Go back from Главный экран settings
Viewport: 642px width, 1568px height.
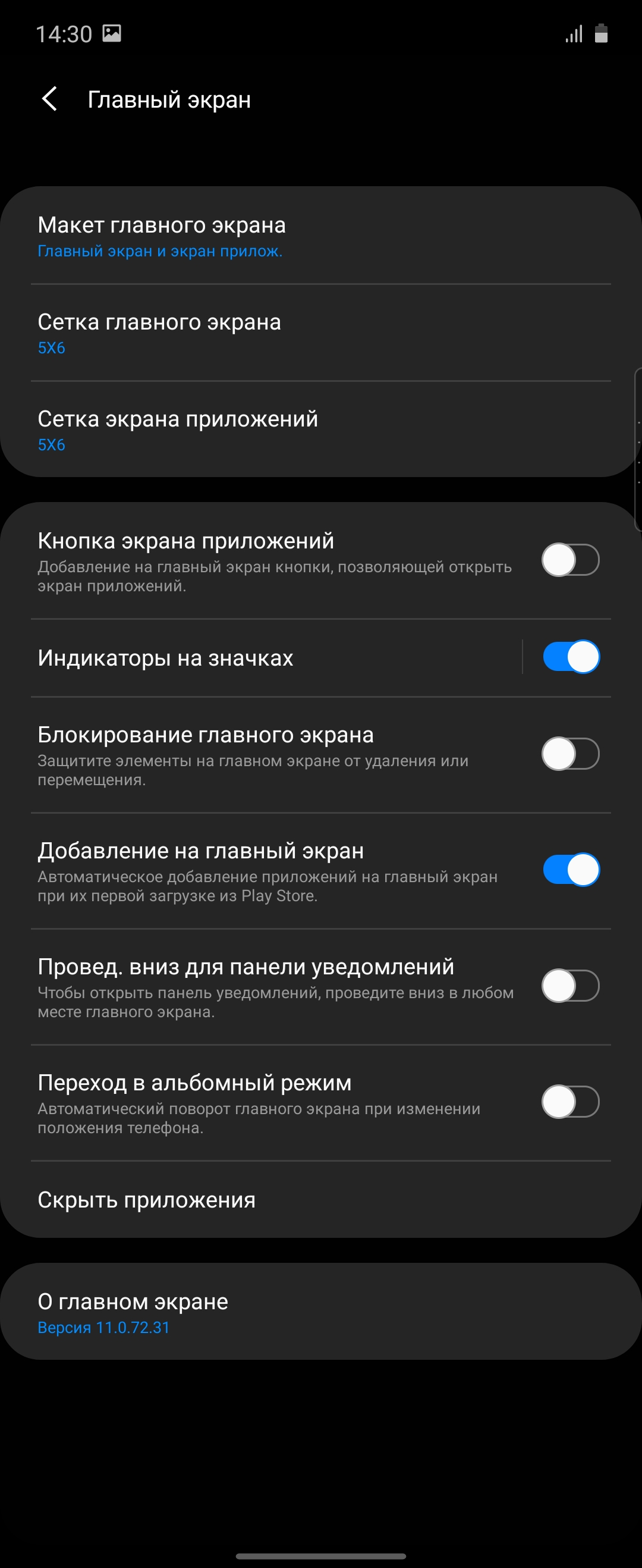coord(50,99)
